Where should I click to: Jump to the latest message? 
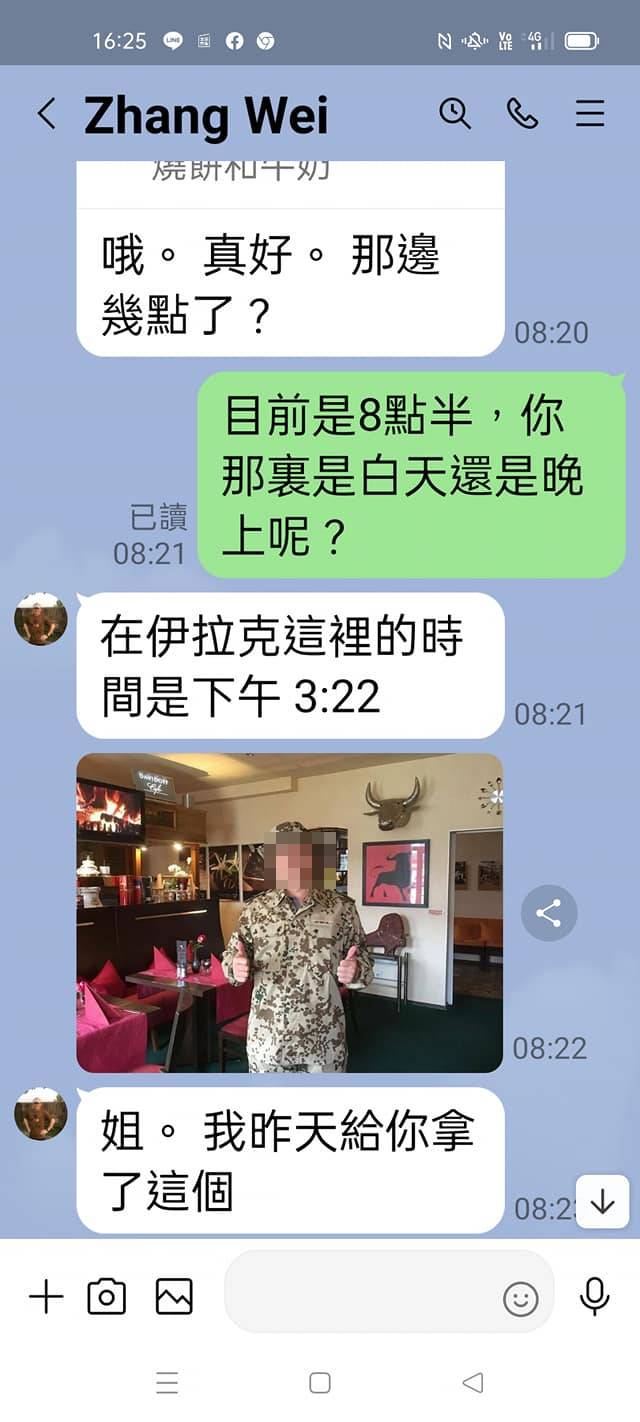[x=602, y=1201]
